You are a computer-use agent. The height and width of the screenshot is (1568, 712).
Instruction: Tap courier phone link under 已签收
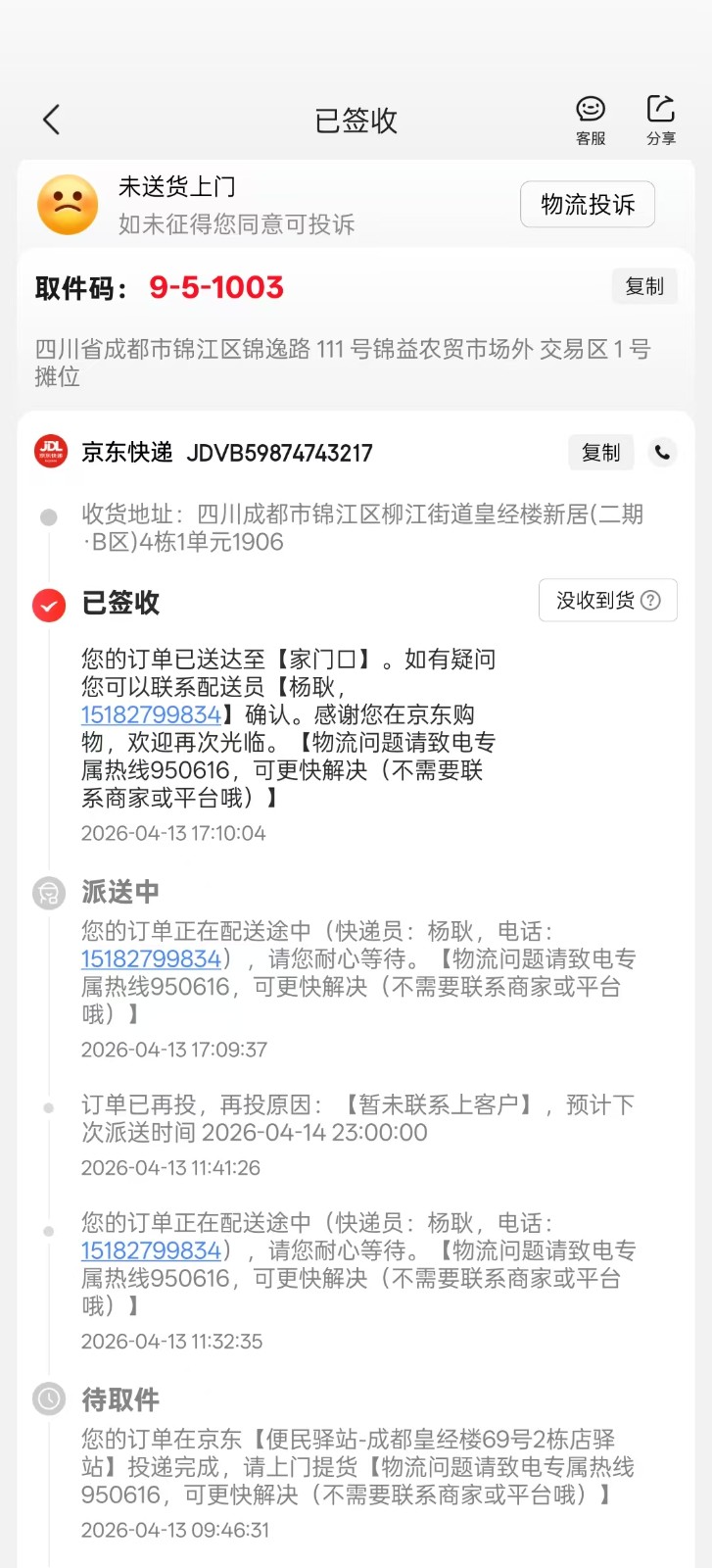click(x=151, y=714)
